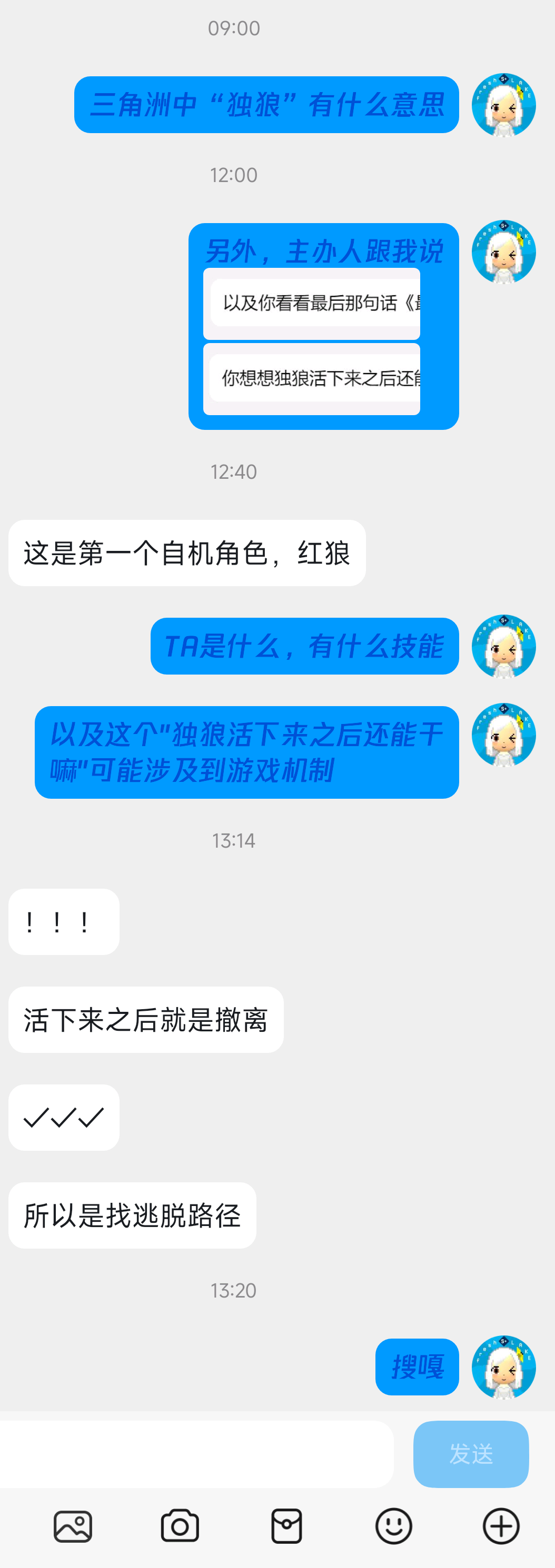Open the emoji picker
The width and height of the screenshot is (555, 1568).
click(393, 1526)
